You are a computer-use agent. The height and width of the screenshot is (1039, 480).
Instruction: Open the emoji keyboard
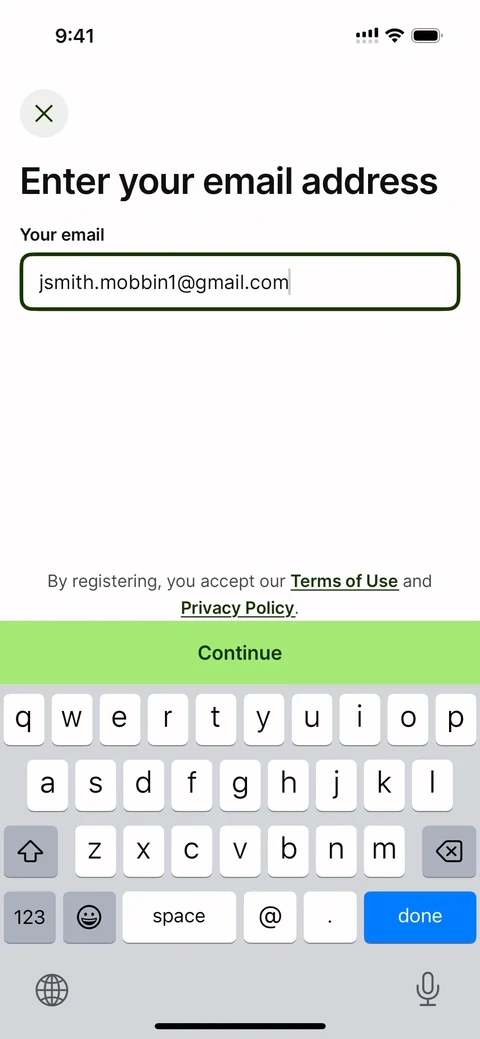90,916
